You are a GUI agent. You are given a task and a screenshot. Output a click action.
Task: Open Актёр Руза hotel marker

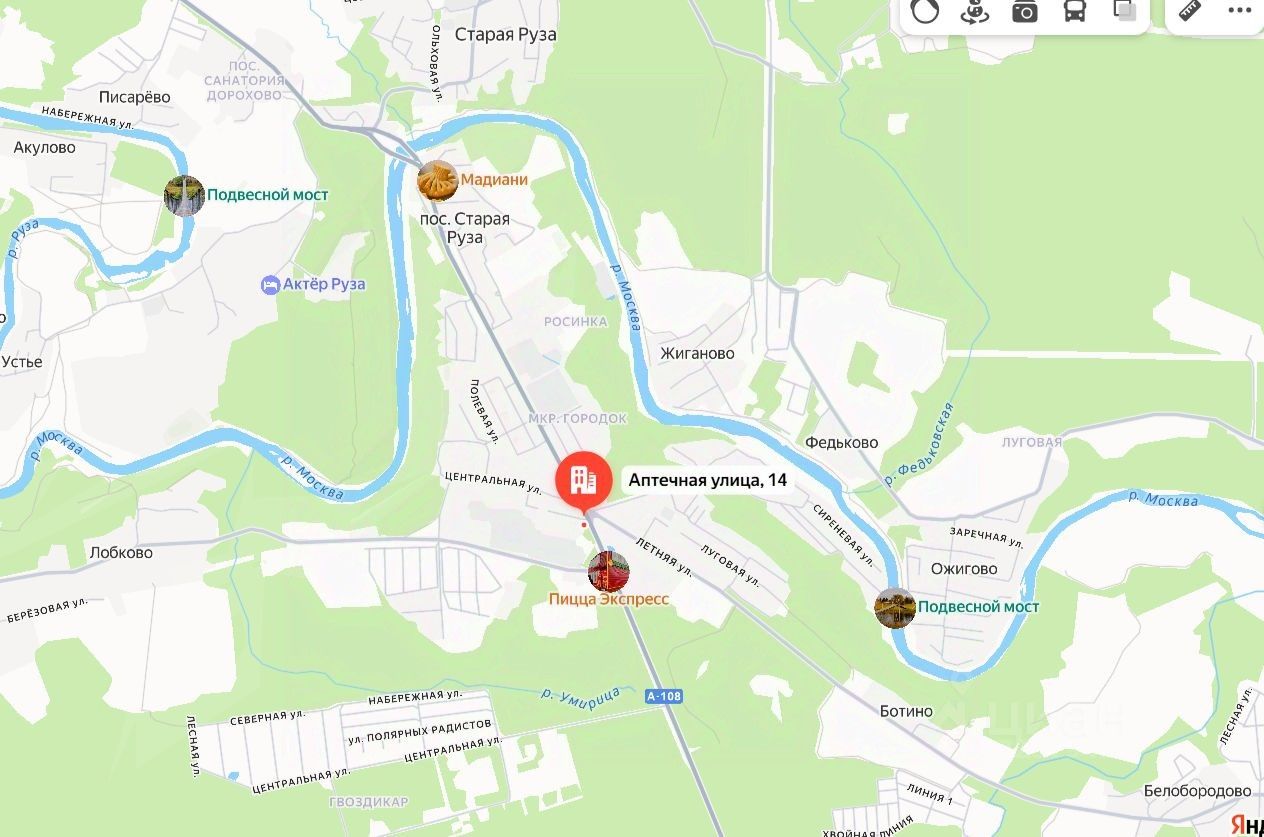tap(270, 285)
